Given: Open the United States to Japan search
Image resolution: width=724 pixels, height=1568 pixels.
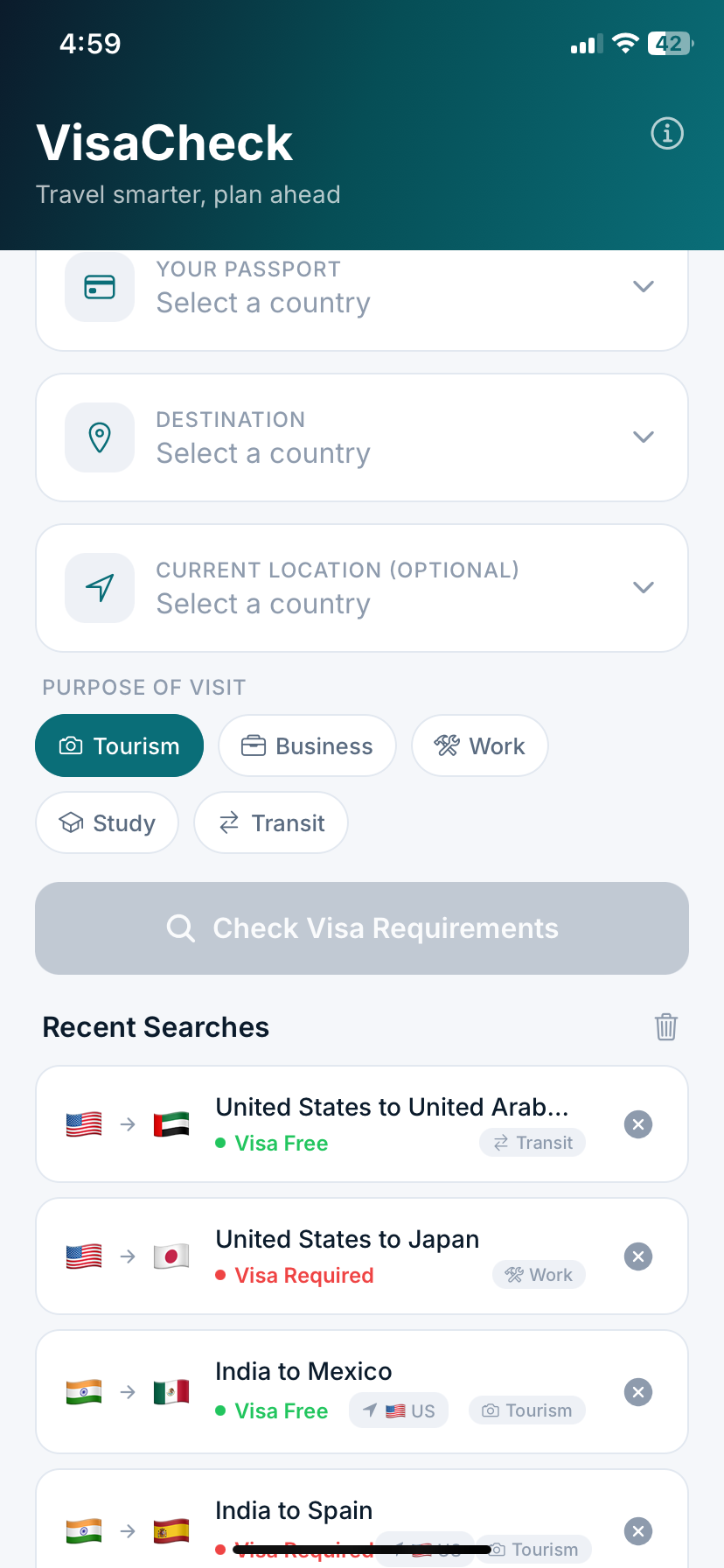Looking at the screenshot, I should [x=362, y=1256].
